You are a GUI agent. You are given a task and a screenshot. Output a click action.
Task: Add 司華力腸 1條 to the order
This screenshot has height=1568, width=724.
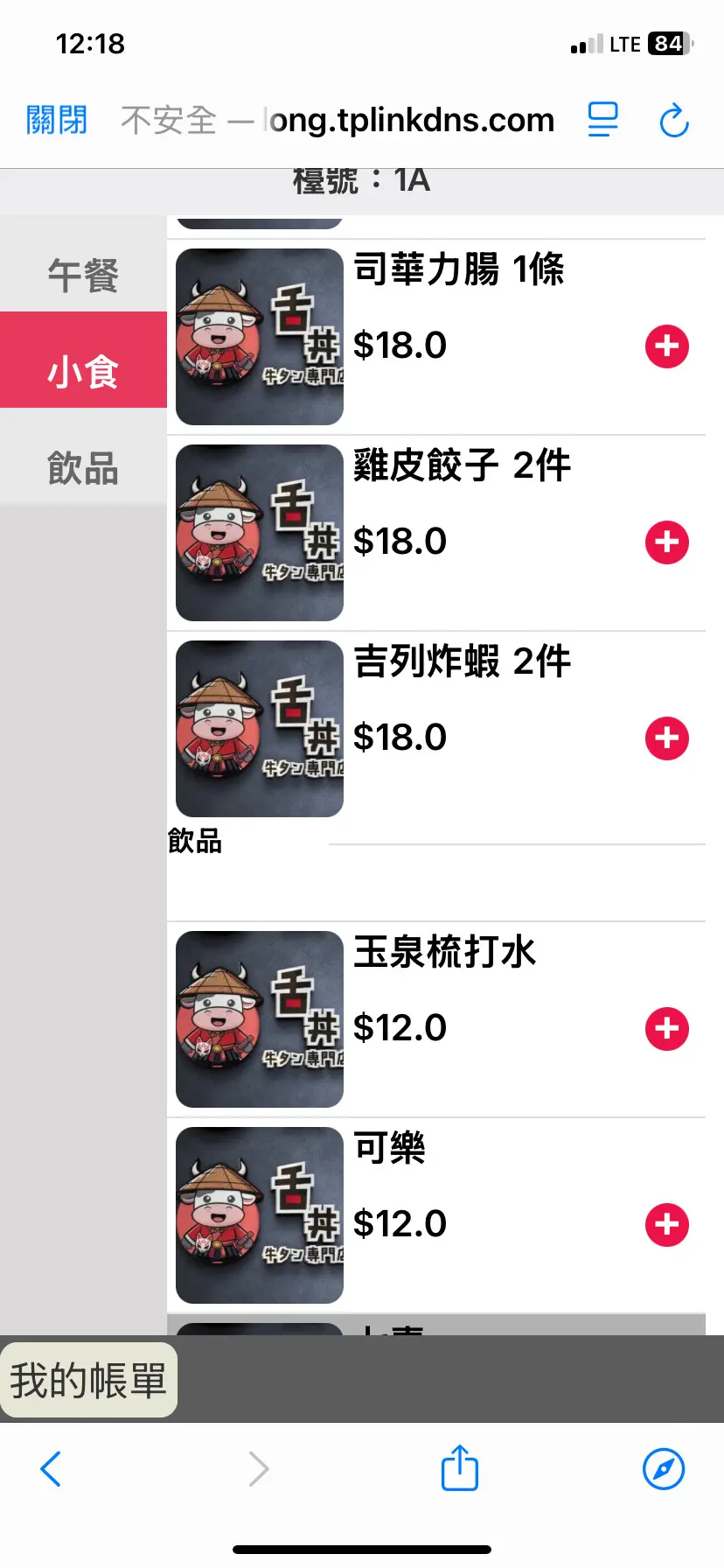click(x=666, y=346)
